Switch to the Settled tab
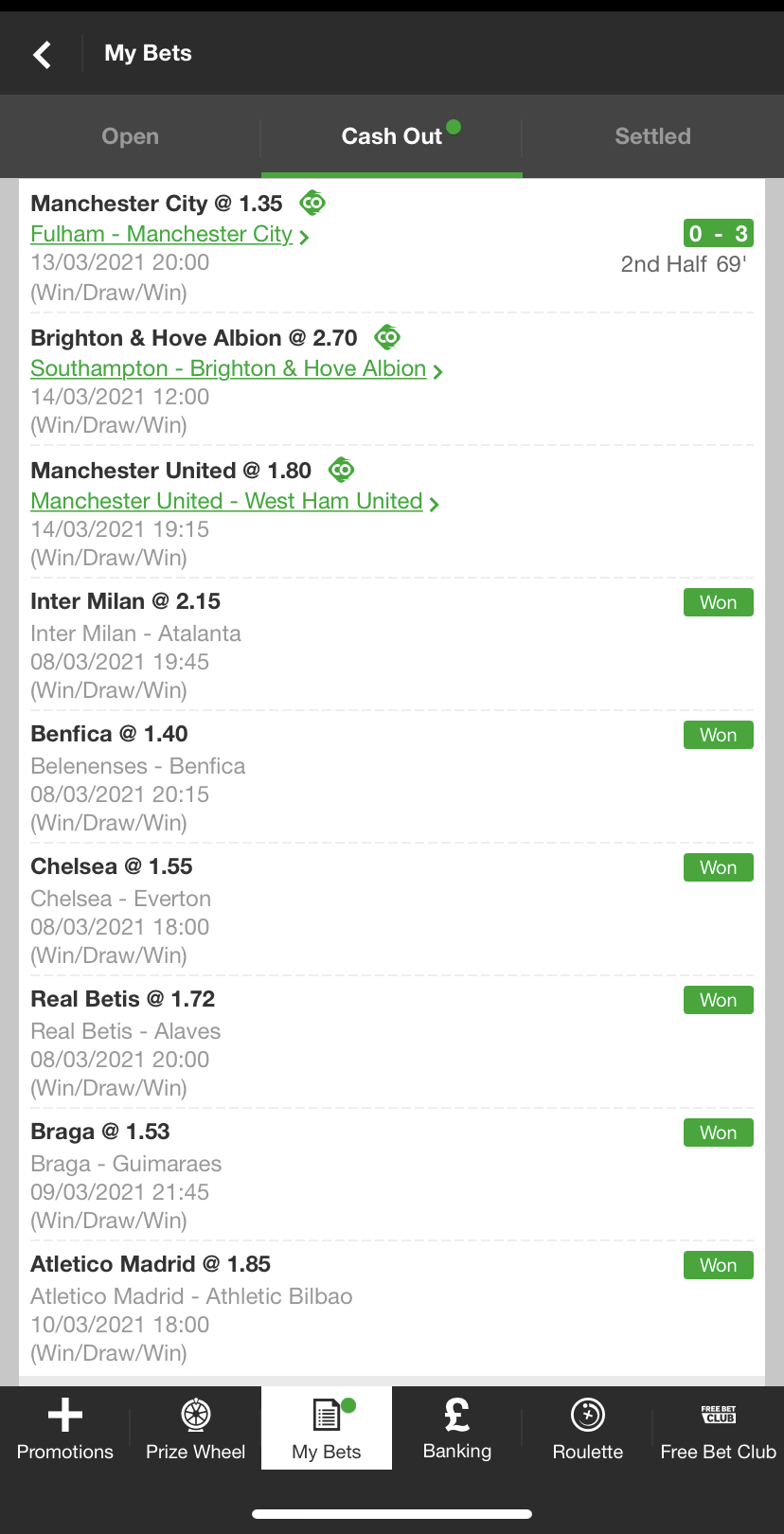This screenshot has width=784, height=1534. click(653, 136)
